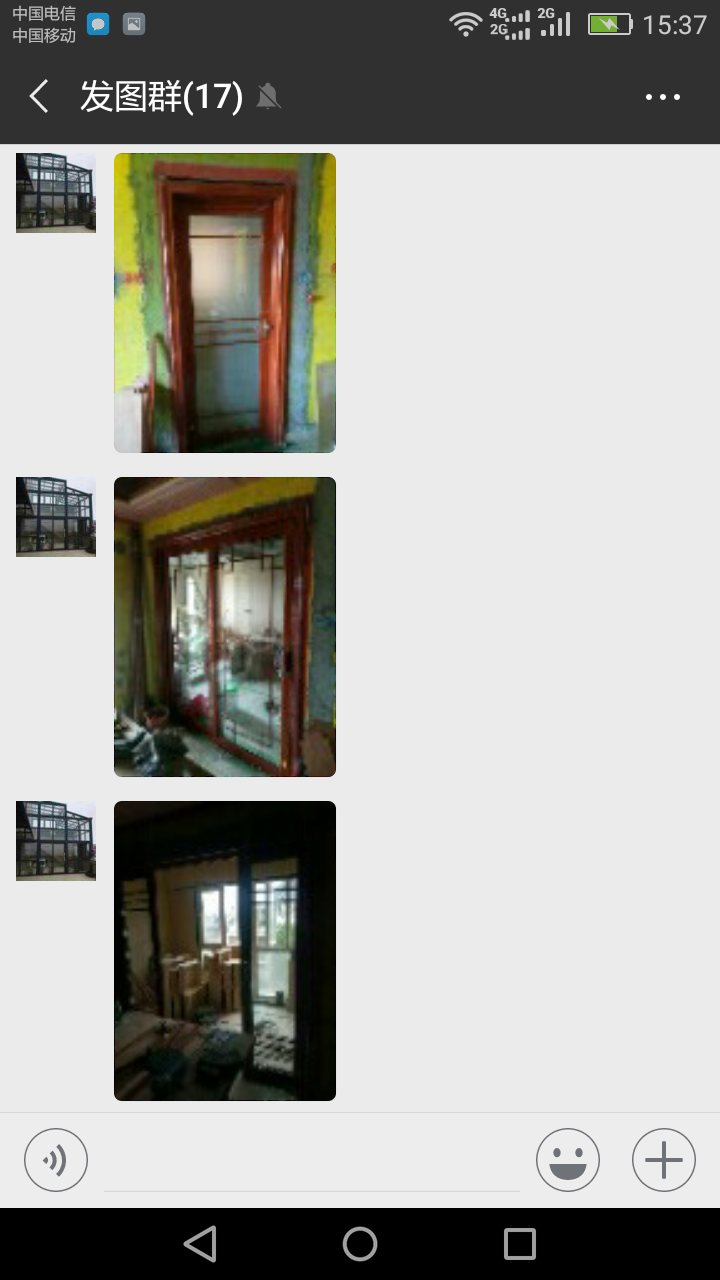Open the recent apps view
This screenshot has width=720, height=1280.
tap(520, 1244)
